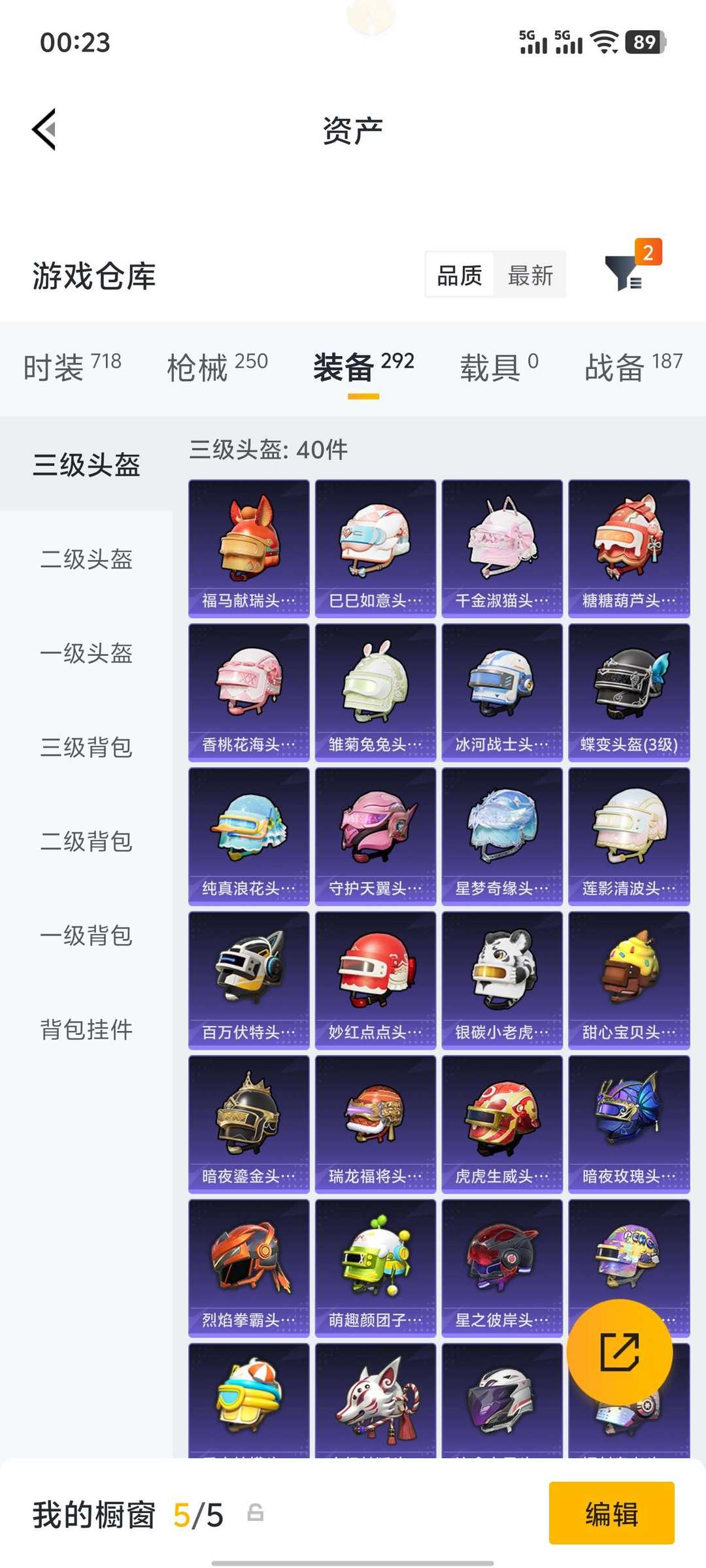Viewport: 706px width, 1568px height.
Task: Switch to the 战备 tab
Action: coord(633,366)
